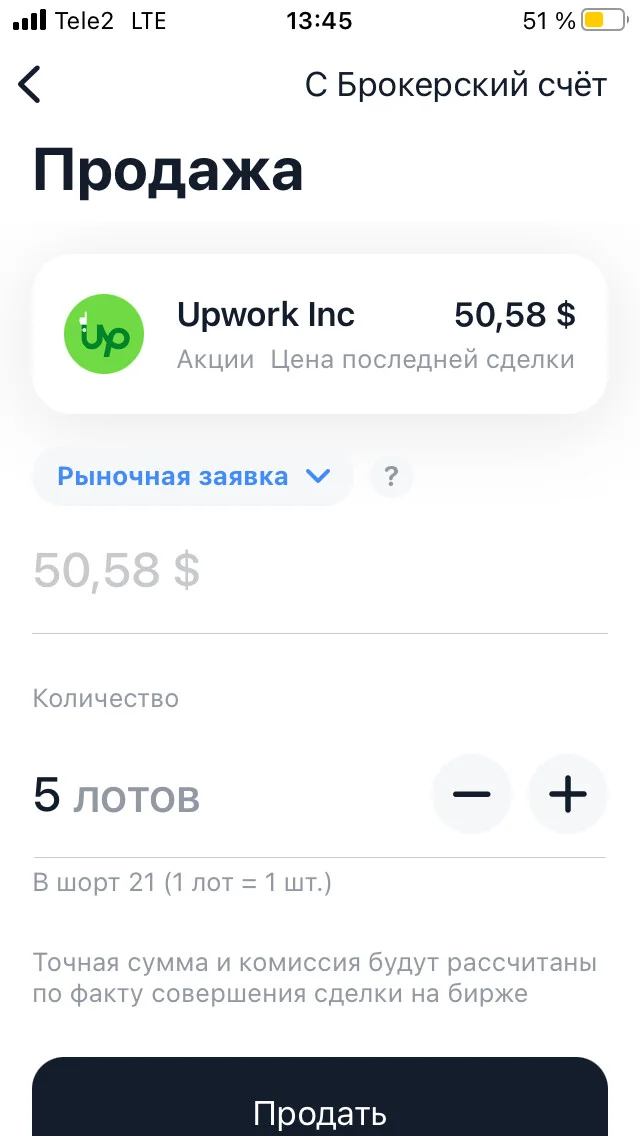Open the Upwork Inc stock card
The width and height of the screenshot is (640, 1136).
pyautogui.click(x=320, y=334)
